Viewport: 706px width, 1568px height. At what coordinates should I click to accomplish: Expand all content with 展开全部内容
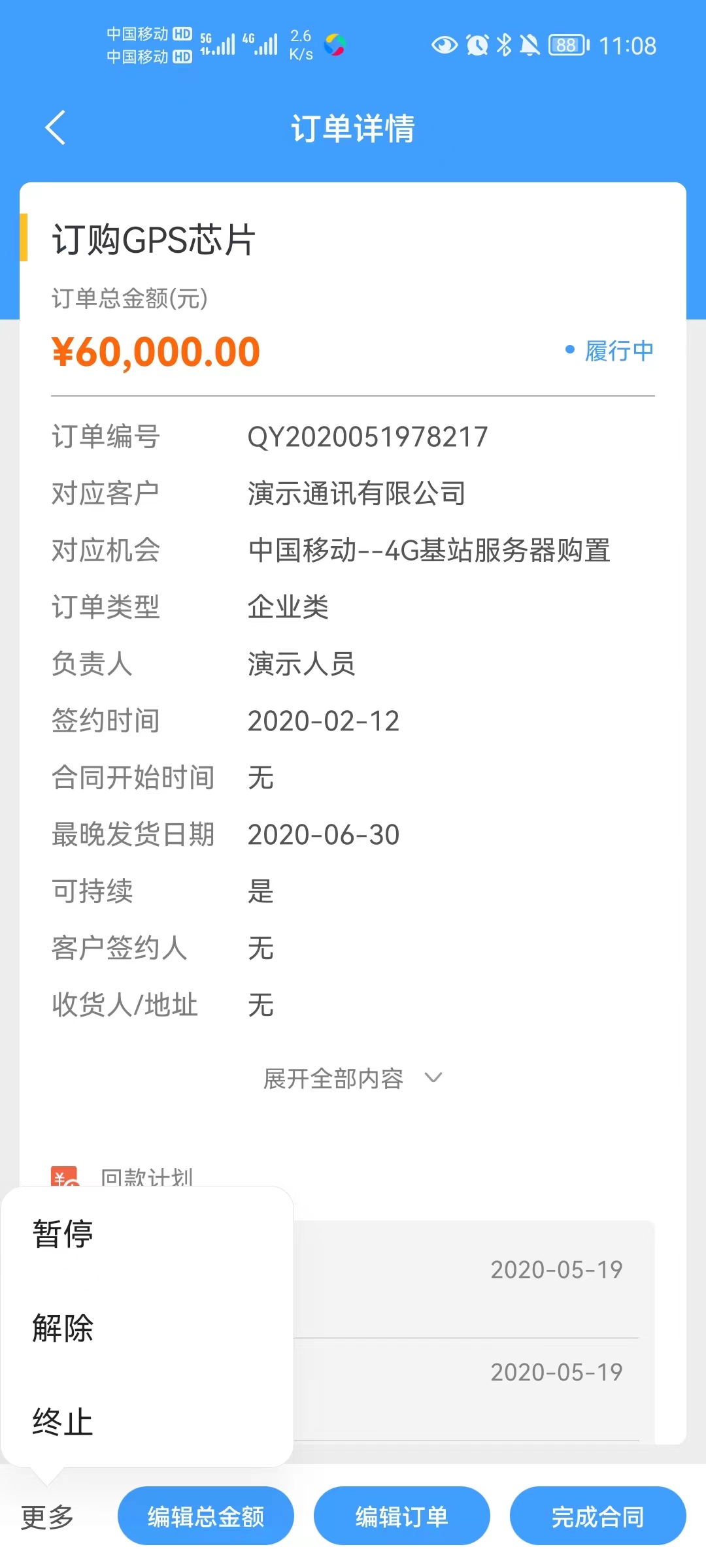pyautogui.click(x=353, y=1079)
